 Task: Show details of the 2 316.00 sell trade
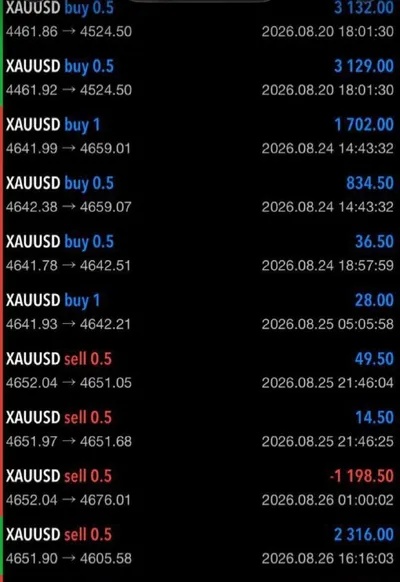[x=200, y=546]
